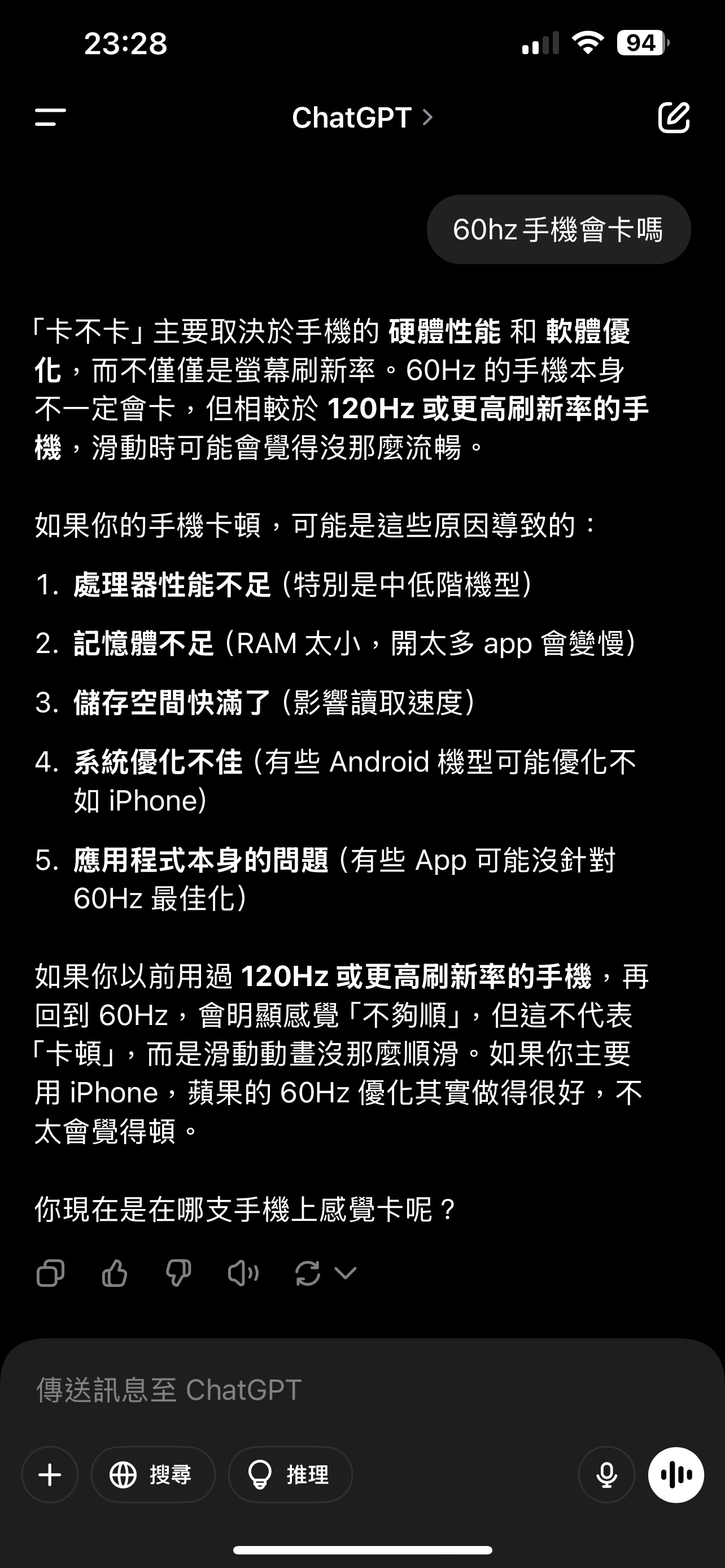Launch voice conversation mode
Image resolution: width=725 pixels, height=1568 pixels.
coord(676,1475)
